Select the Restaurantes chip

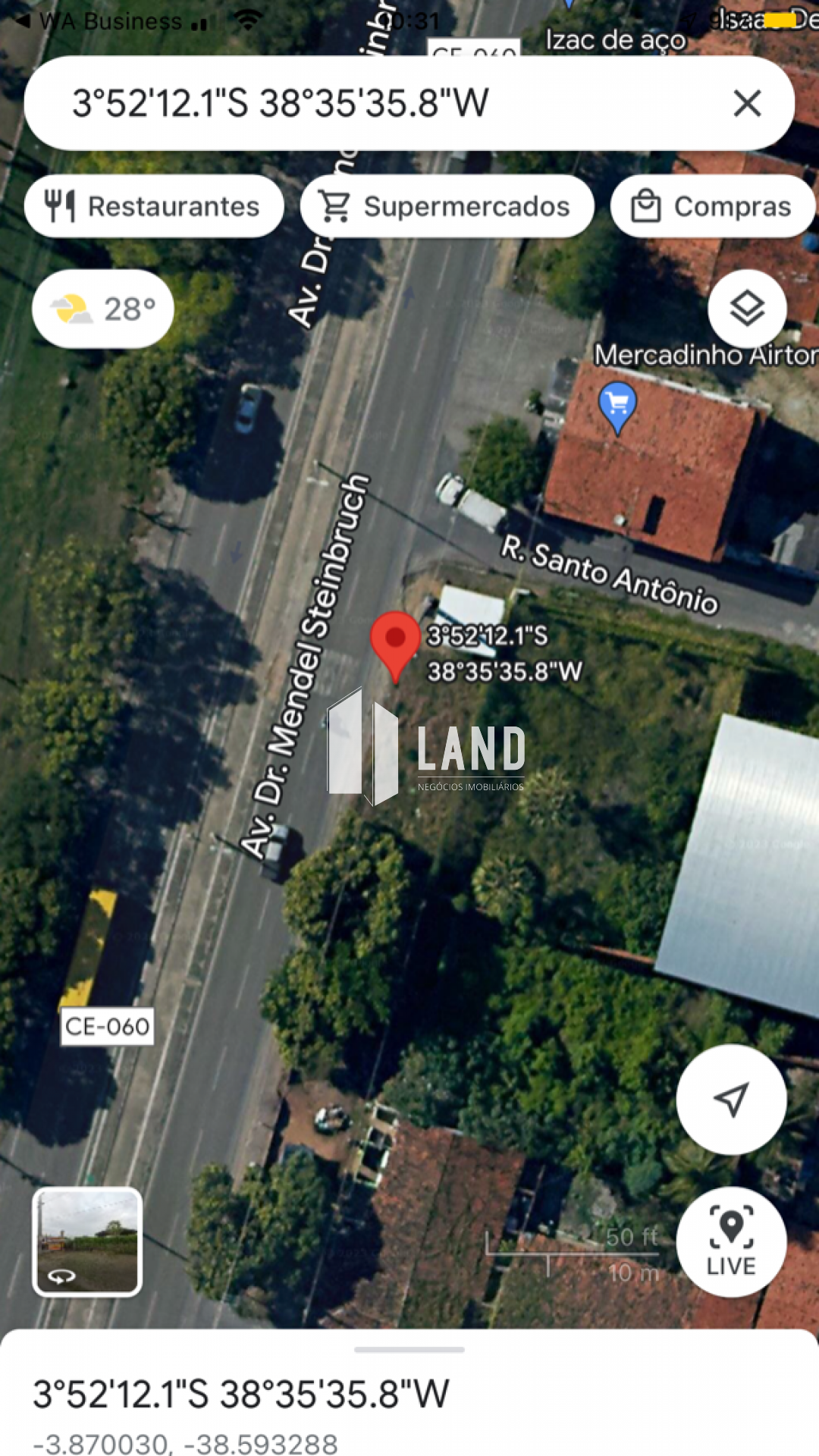pyautogui.click(x=155, y=206)
